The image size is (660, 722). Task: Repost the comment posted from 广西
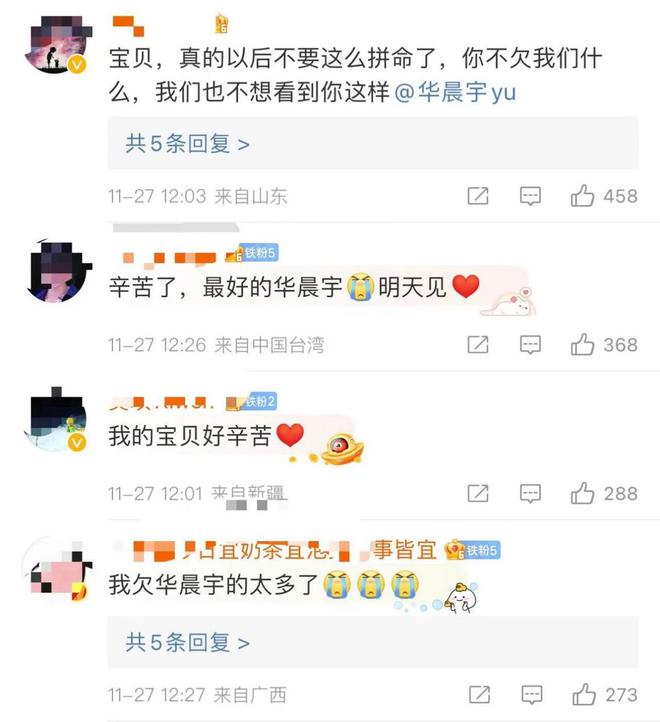coord(478,694)
